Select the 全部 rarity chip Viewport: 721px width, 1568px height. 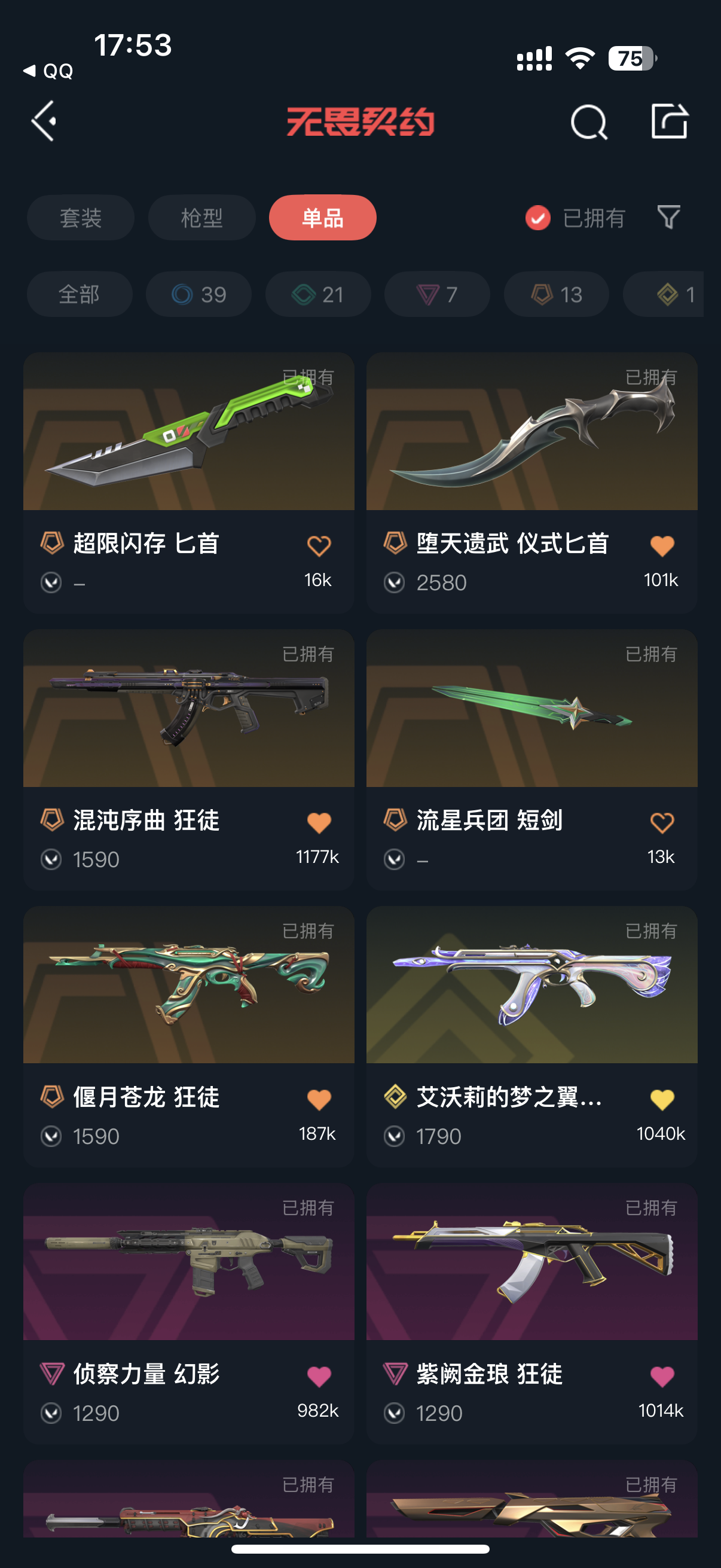pos(79,295)
